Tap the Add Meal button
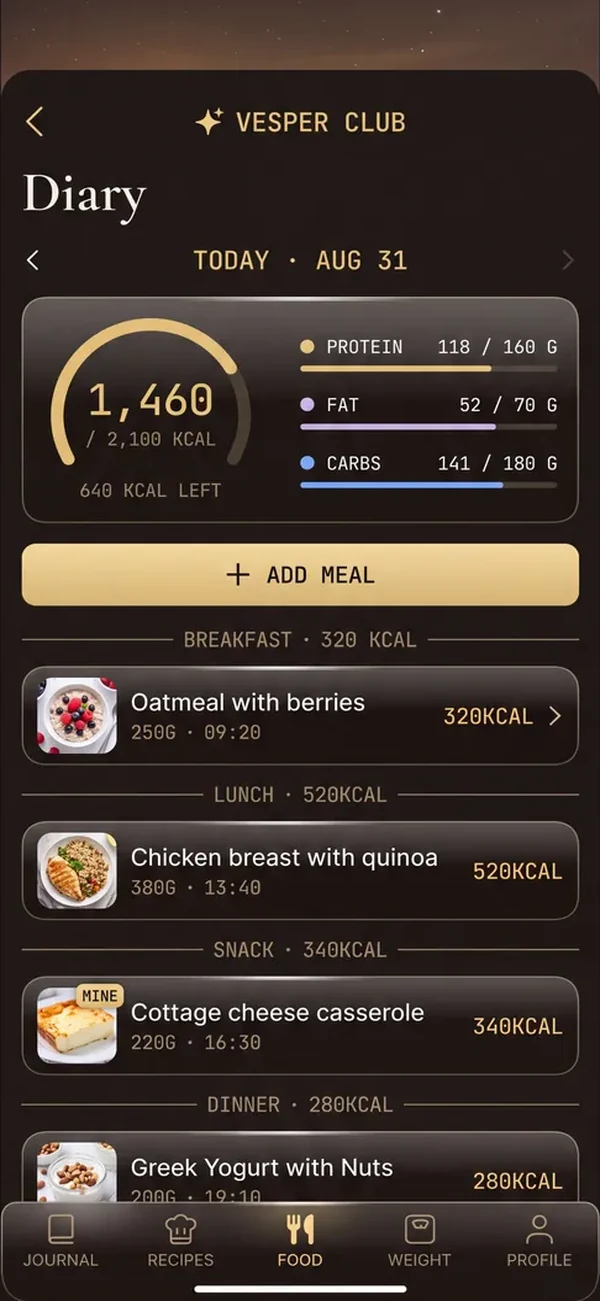 click(300, 575)
